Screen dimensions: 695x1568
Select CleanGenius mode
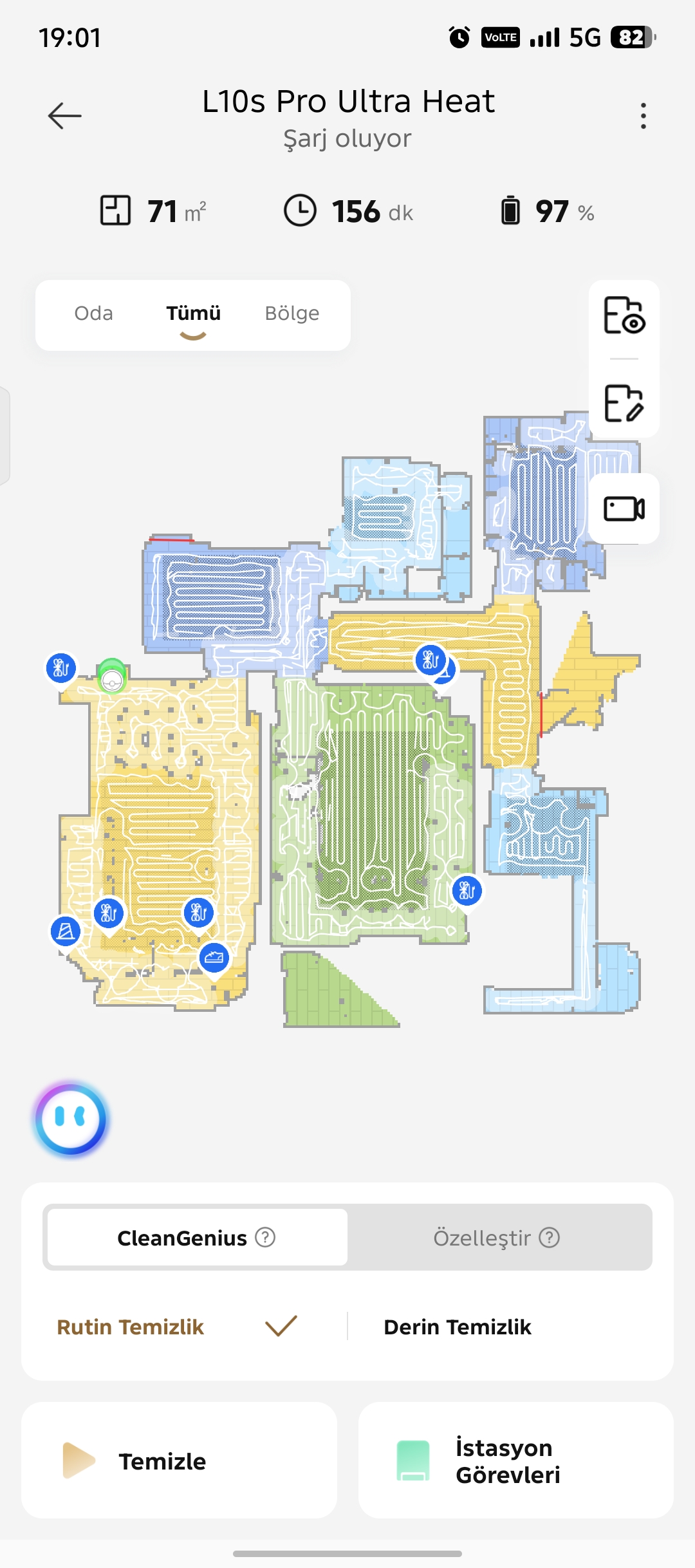pyautogui.click(x=198, y=1237)
